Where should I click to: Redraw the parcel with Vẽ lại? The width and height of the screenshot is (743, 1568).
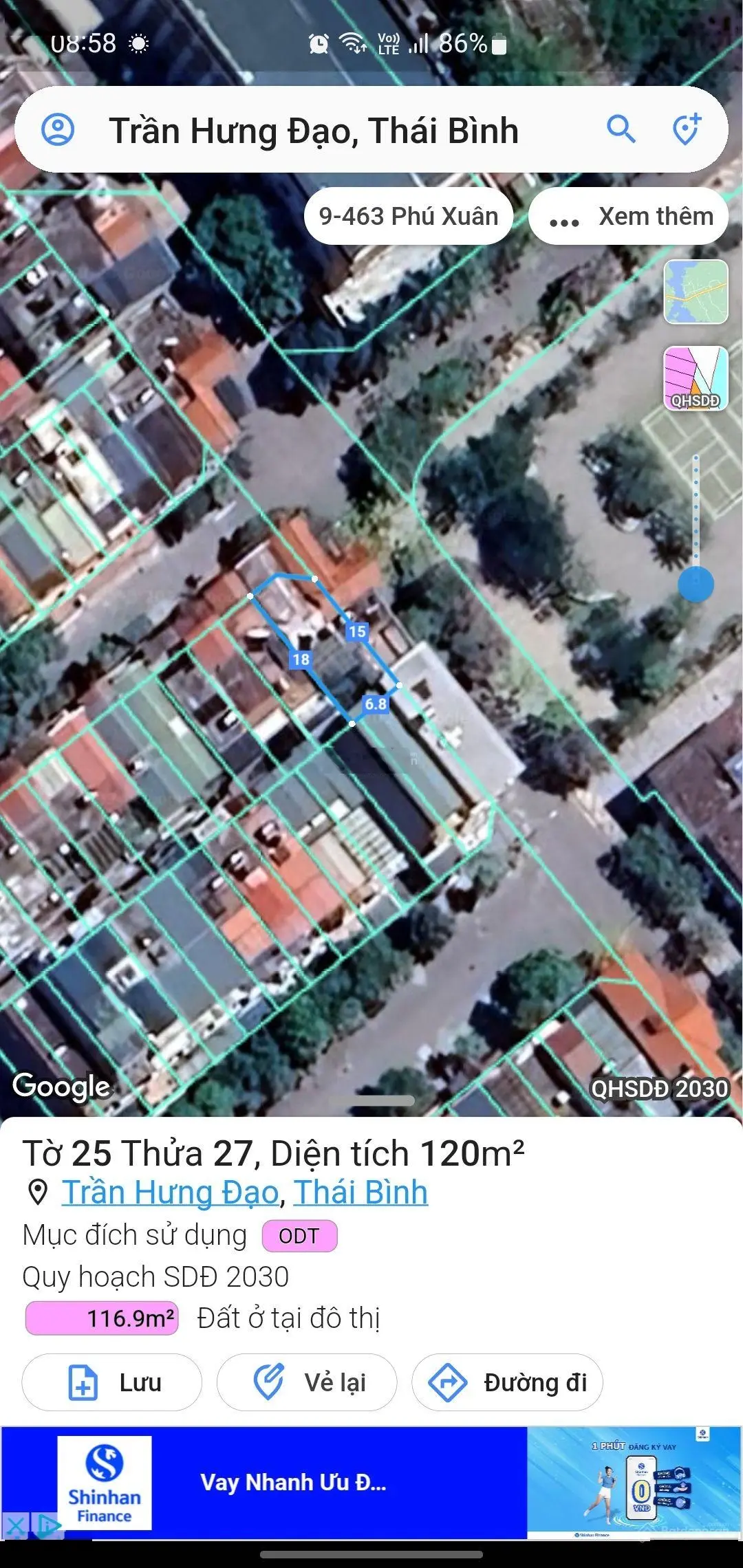point(307,1382)
